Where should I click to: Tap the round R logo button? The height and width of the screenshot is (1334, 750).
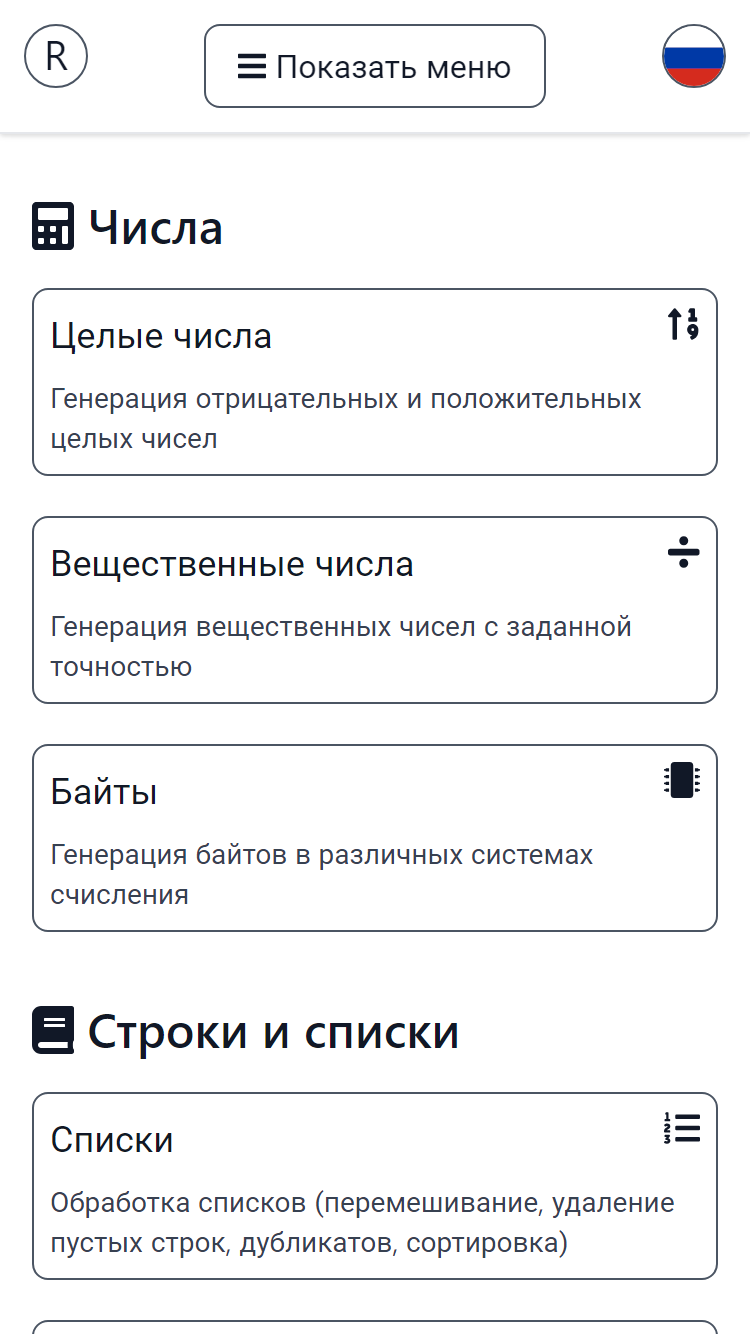[56, 56]
